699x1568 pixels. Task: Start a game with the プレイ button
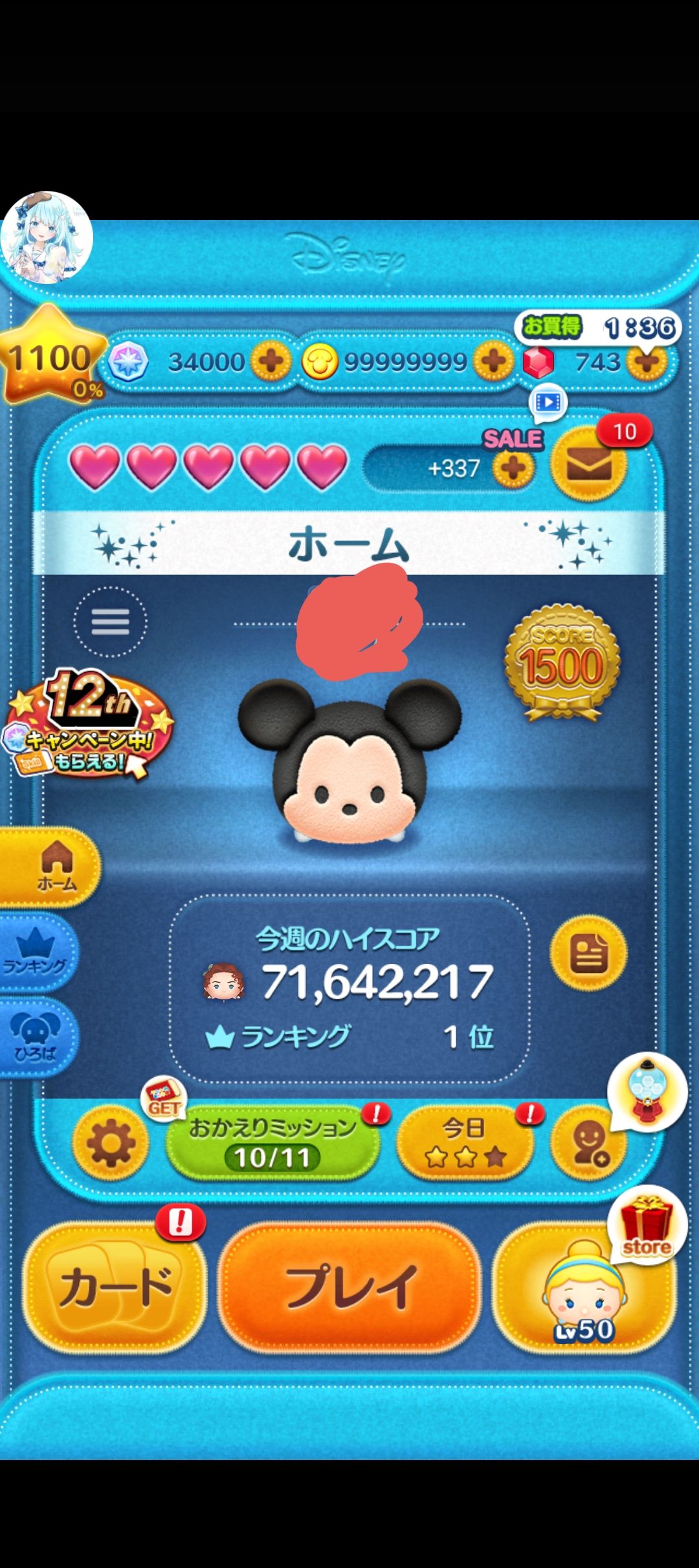350,1287
